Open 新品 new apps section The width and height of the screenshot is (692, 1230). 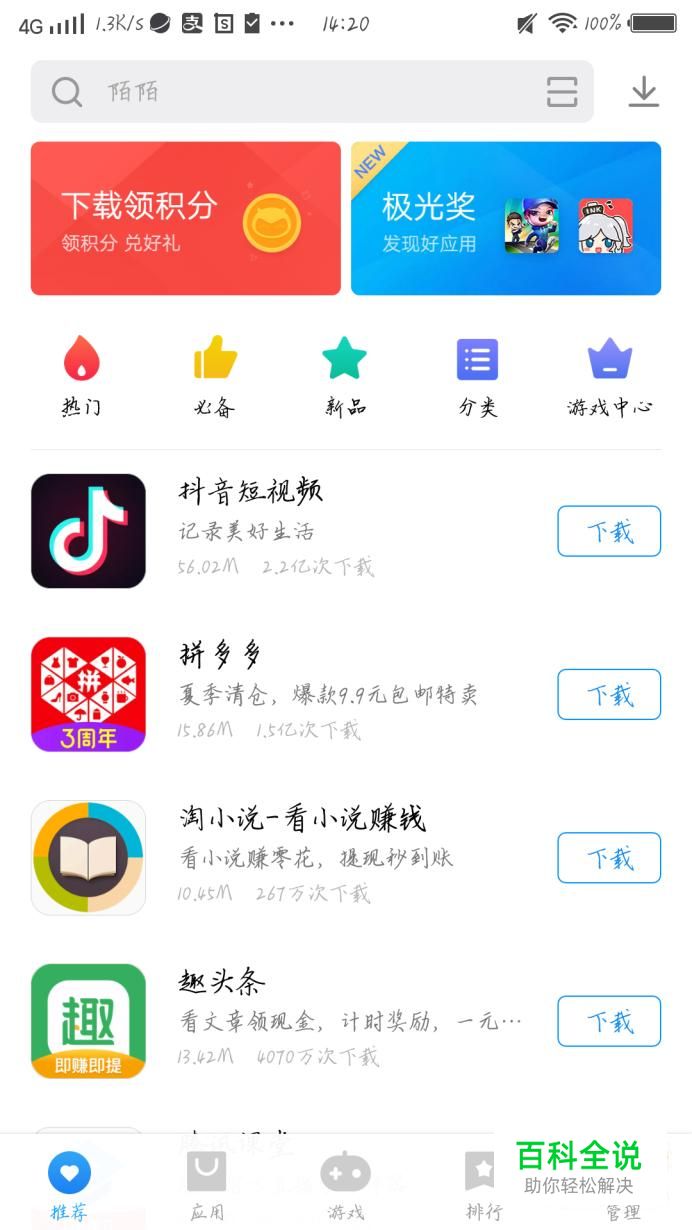click(x=345, y=375)
